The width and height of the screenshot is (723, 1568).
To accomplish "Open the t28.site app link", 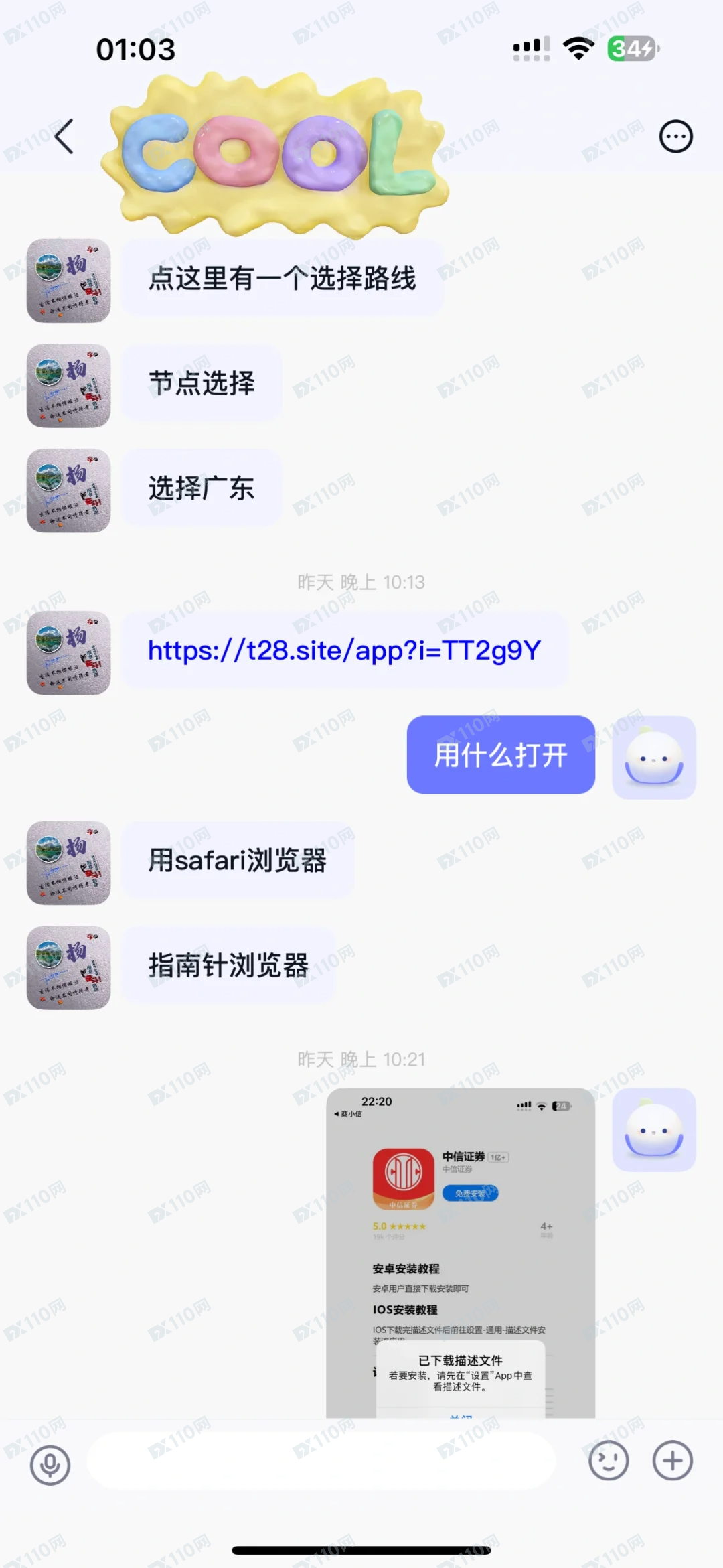I will click(344, 650).
